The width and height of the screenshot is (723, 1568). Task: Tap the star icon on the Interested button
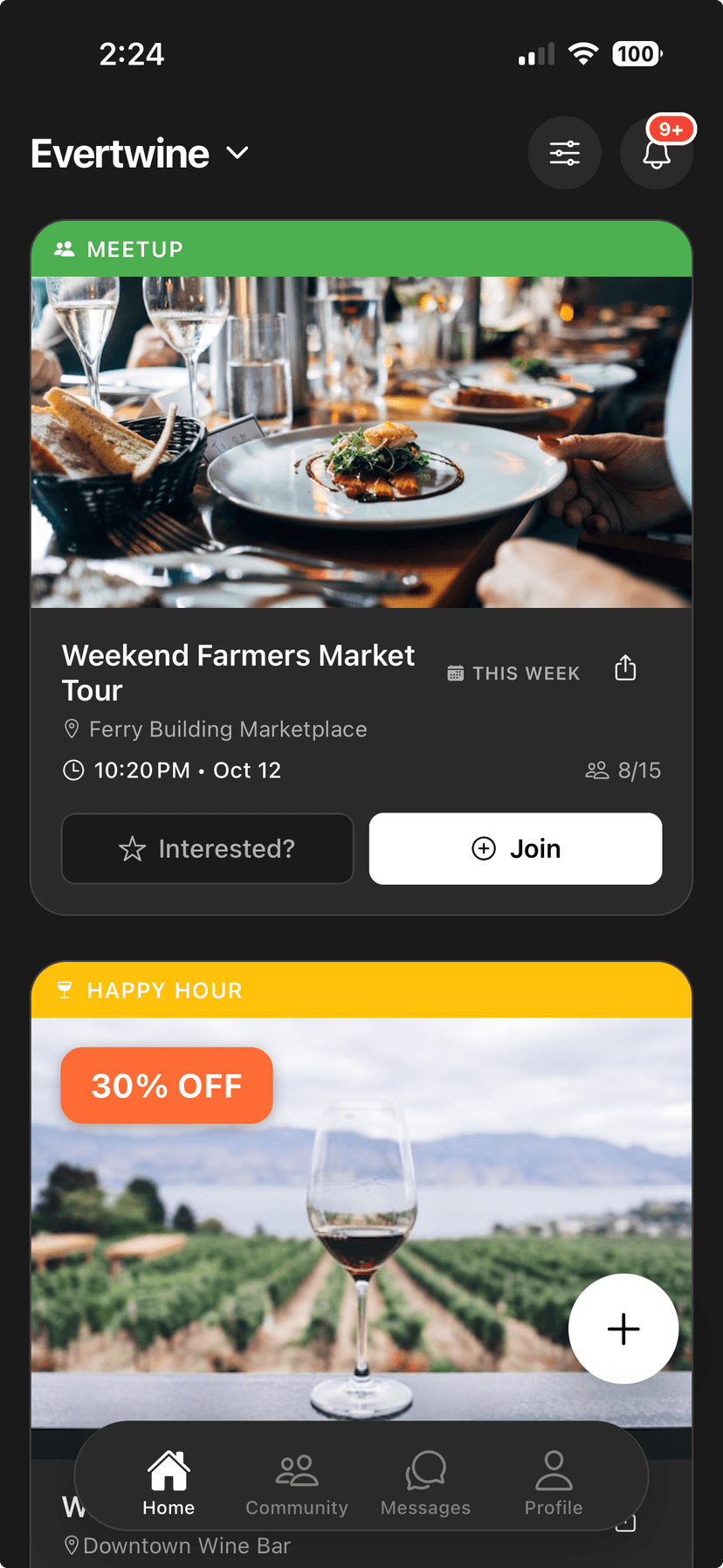coord(132,848)
